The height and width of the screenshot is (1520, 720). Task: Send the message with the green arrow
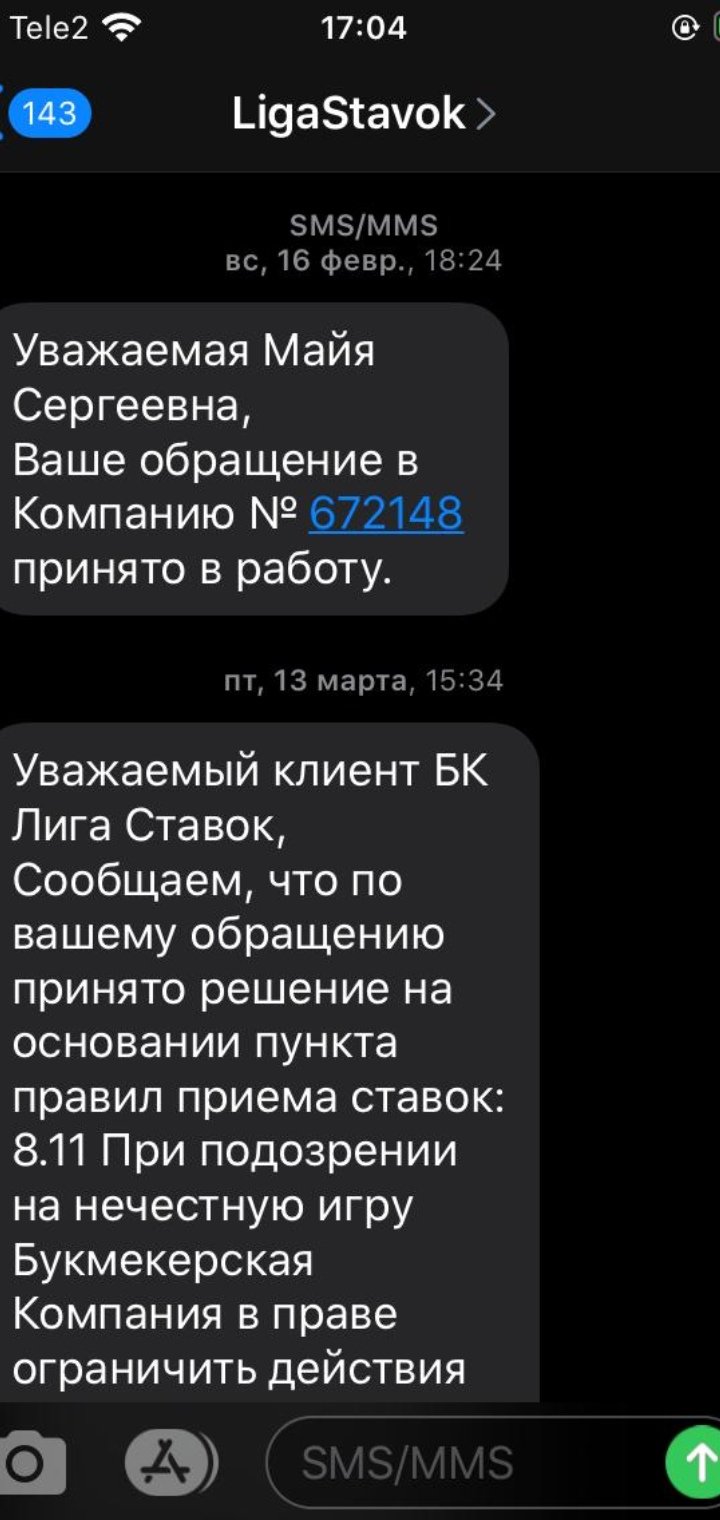pyautogui.click(x=695, y=1464)
